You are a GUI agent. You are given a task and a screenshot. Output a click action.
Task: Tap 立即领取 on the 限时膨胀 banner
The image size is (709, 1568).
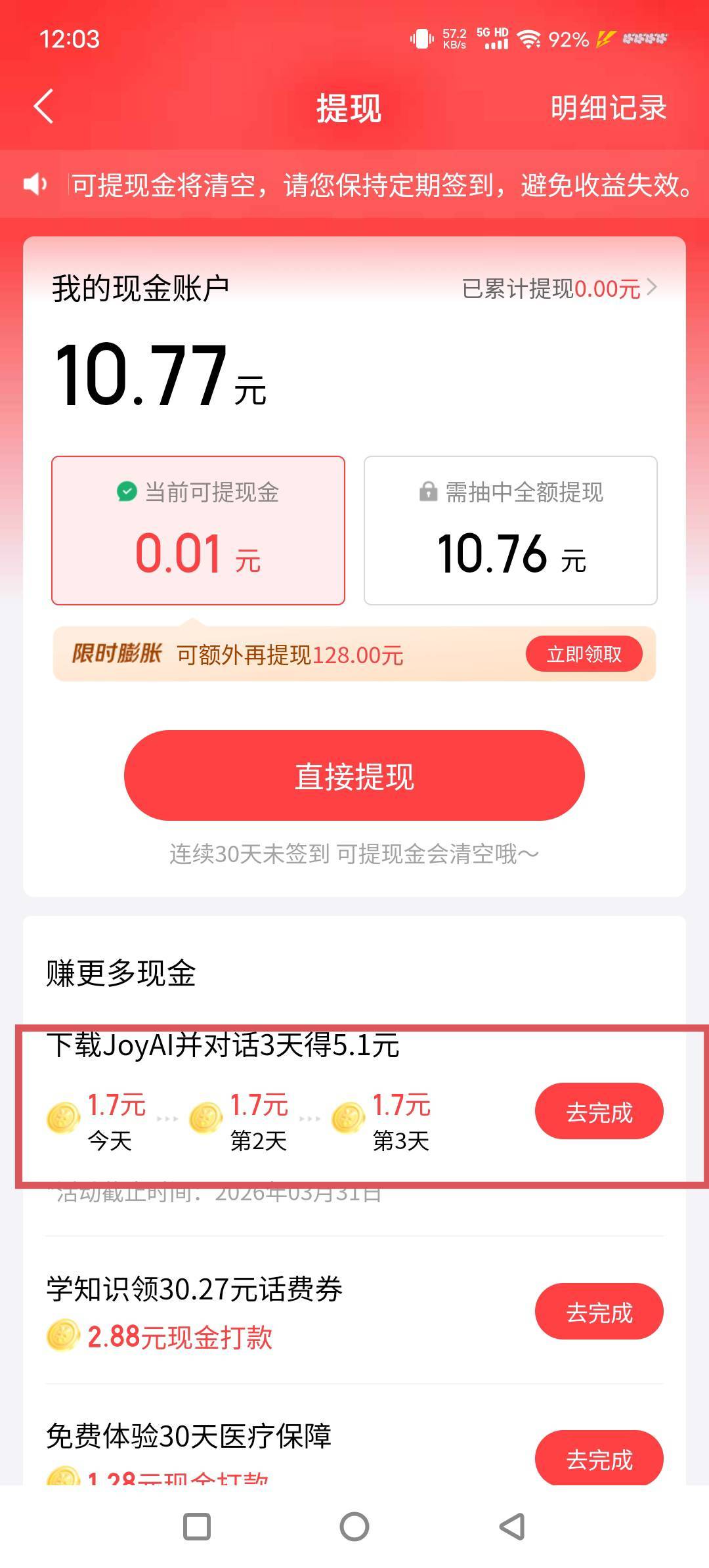tap(584, 654)
